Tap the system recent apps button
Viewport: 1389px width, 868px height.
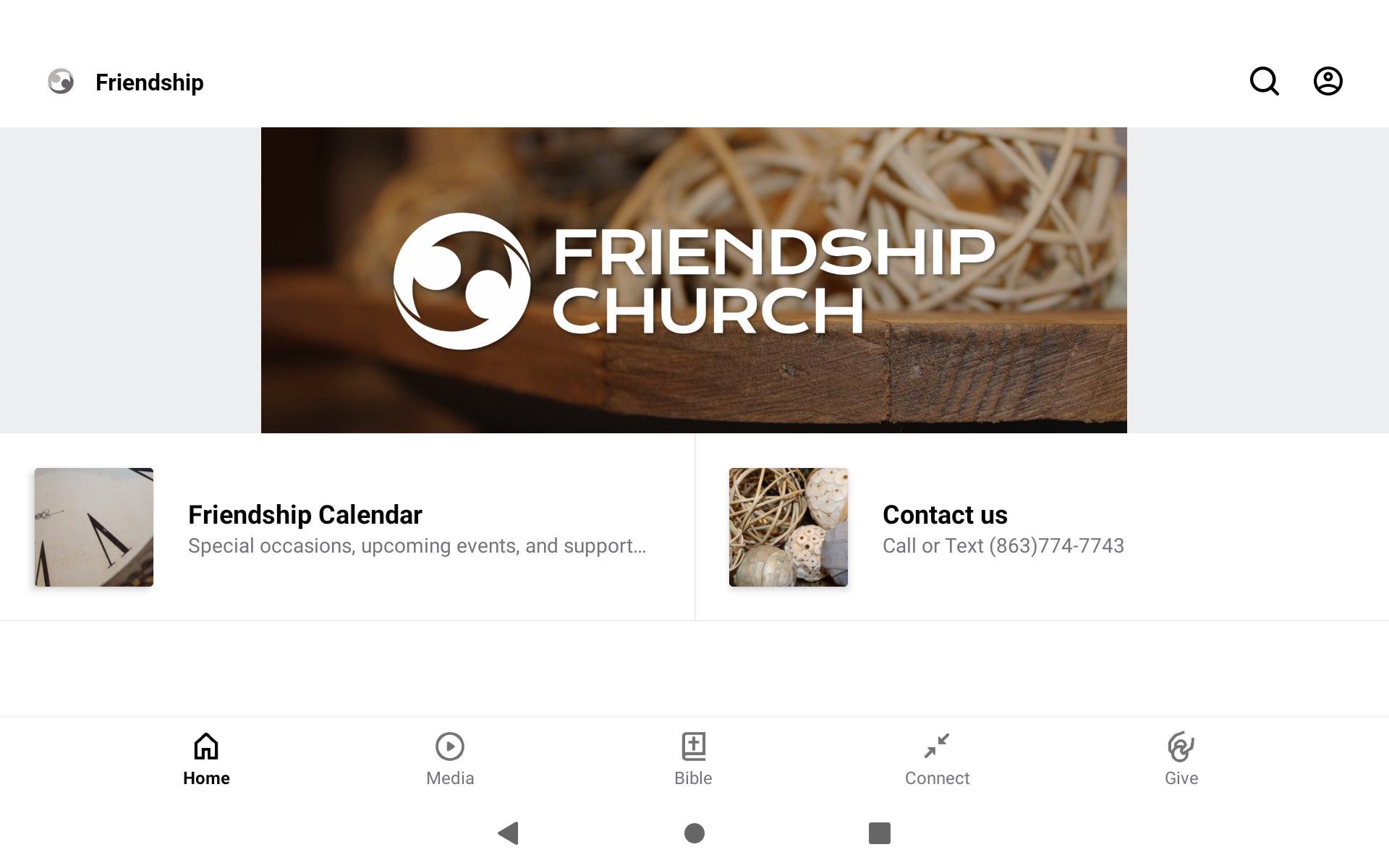879,833
